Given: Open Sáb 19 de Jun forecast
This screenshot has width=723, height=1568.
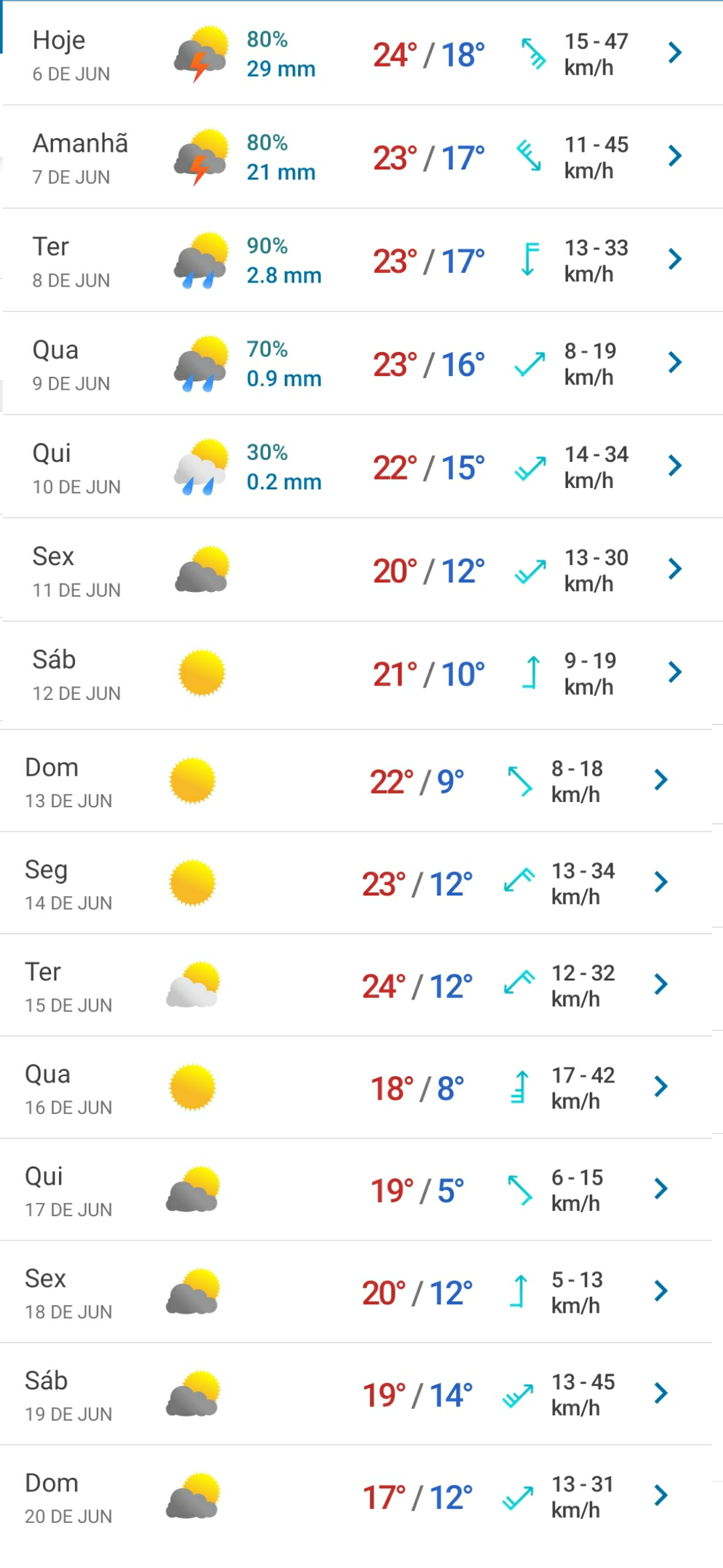Looking at the screenshot, I should (356, 1394).
